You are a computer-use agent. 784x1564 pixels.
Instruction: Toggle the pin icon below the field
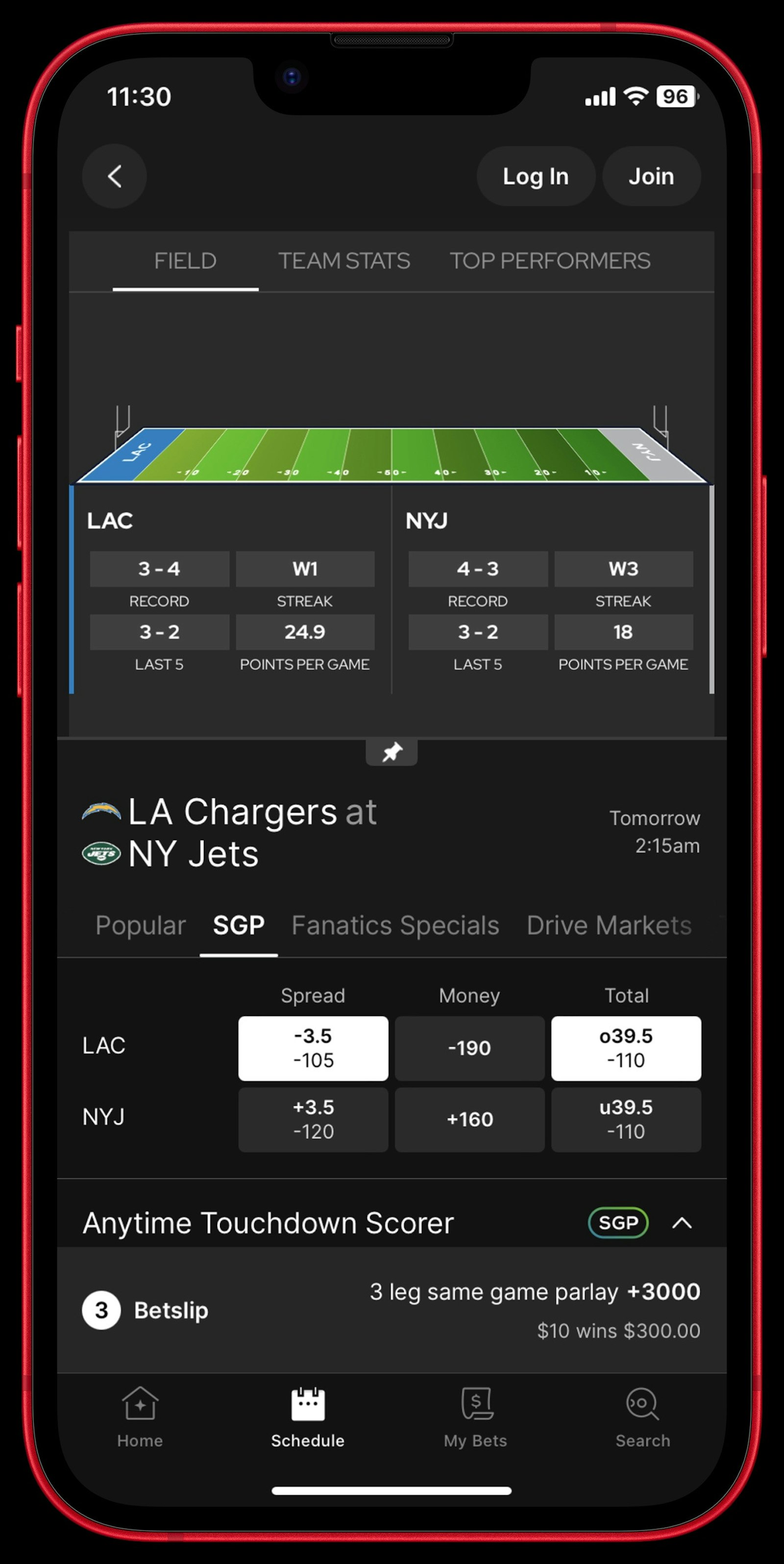click(x=392, y=752)
